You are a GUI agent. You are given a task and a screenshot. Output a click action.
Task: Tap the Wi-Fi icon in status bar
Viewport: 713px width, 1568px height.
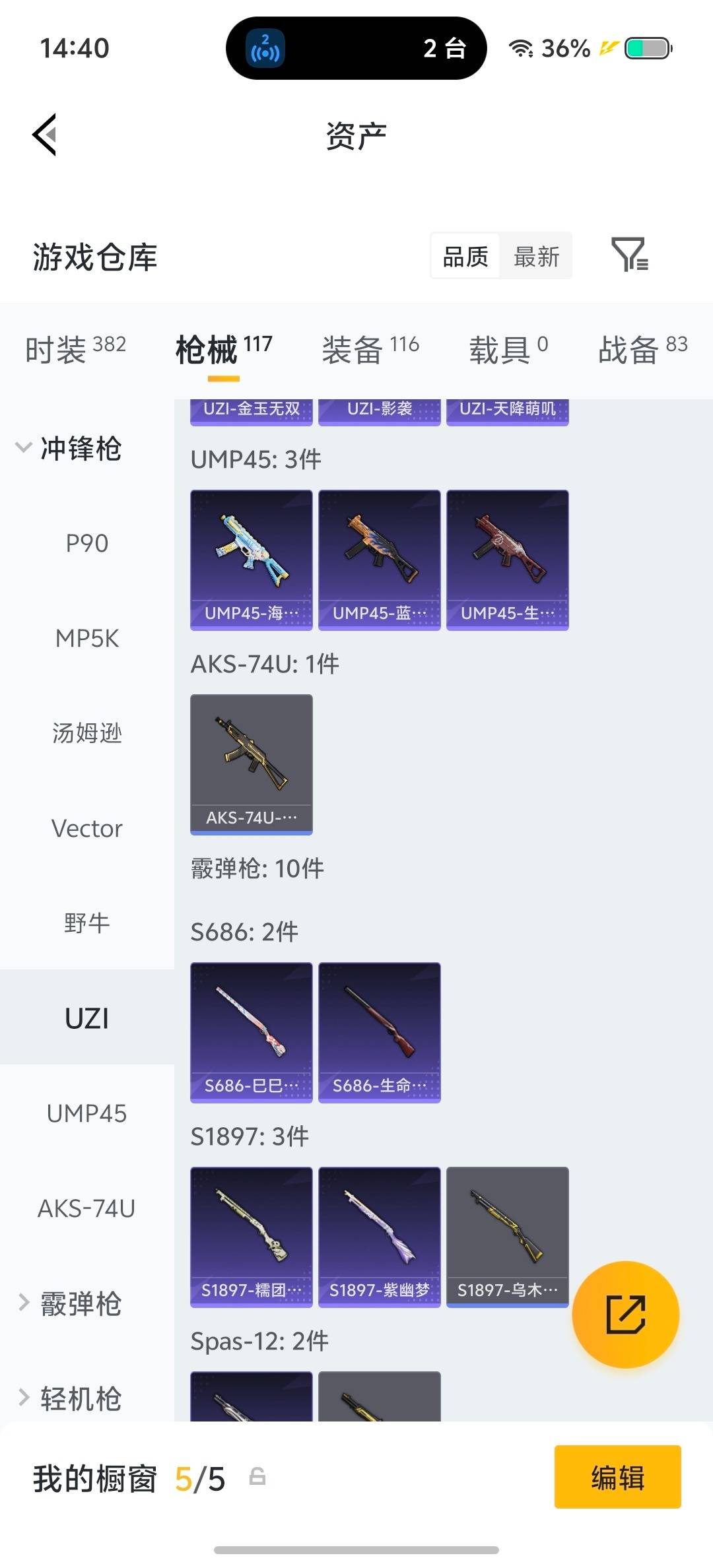pos(522,48)
